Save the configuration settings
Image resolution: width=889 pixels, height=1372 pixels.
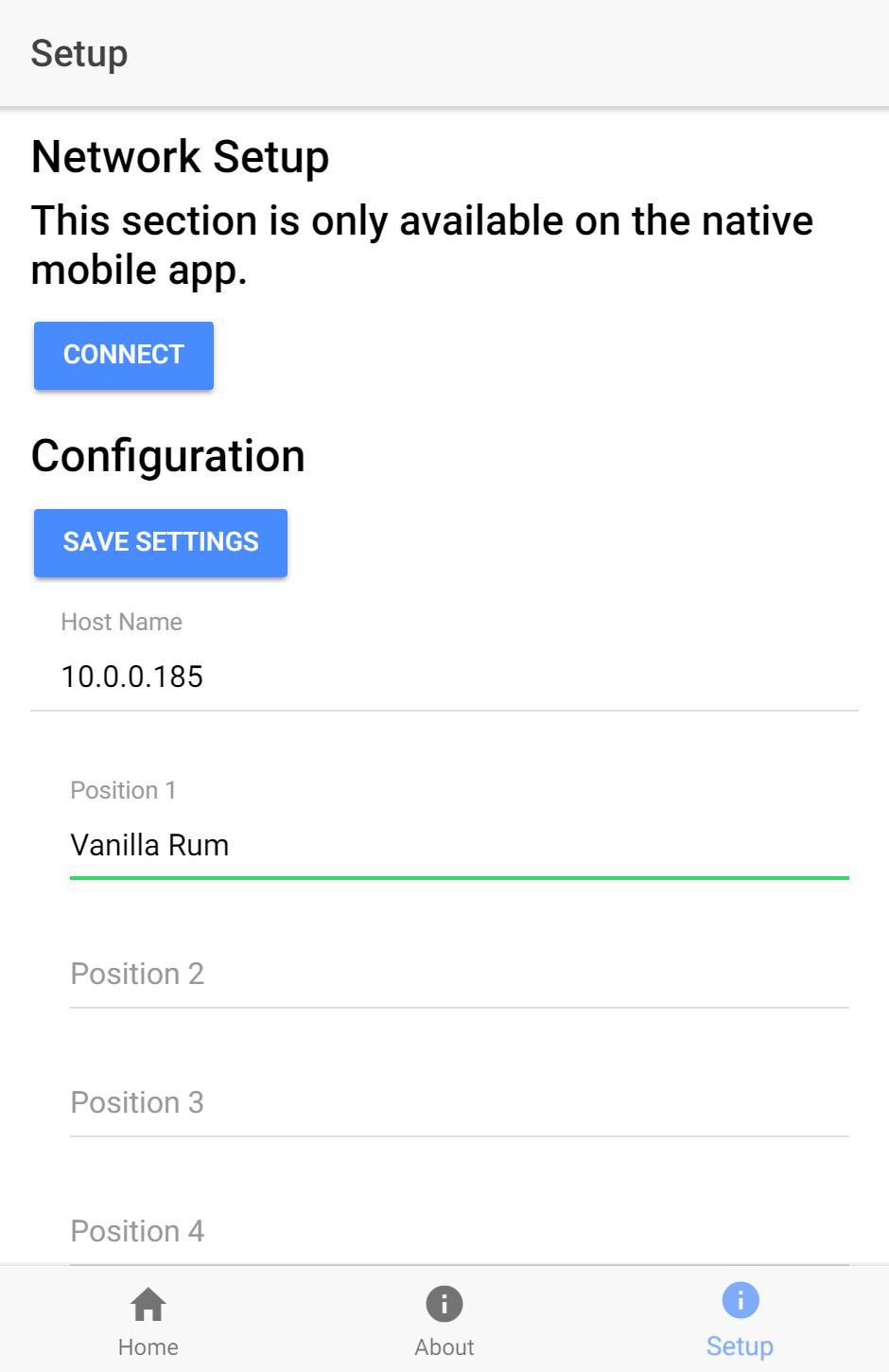161,542
